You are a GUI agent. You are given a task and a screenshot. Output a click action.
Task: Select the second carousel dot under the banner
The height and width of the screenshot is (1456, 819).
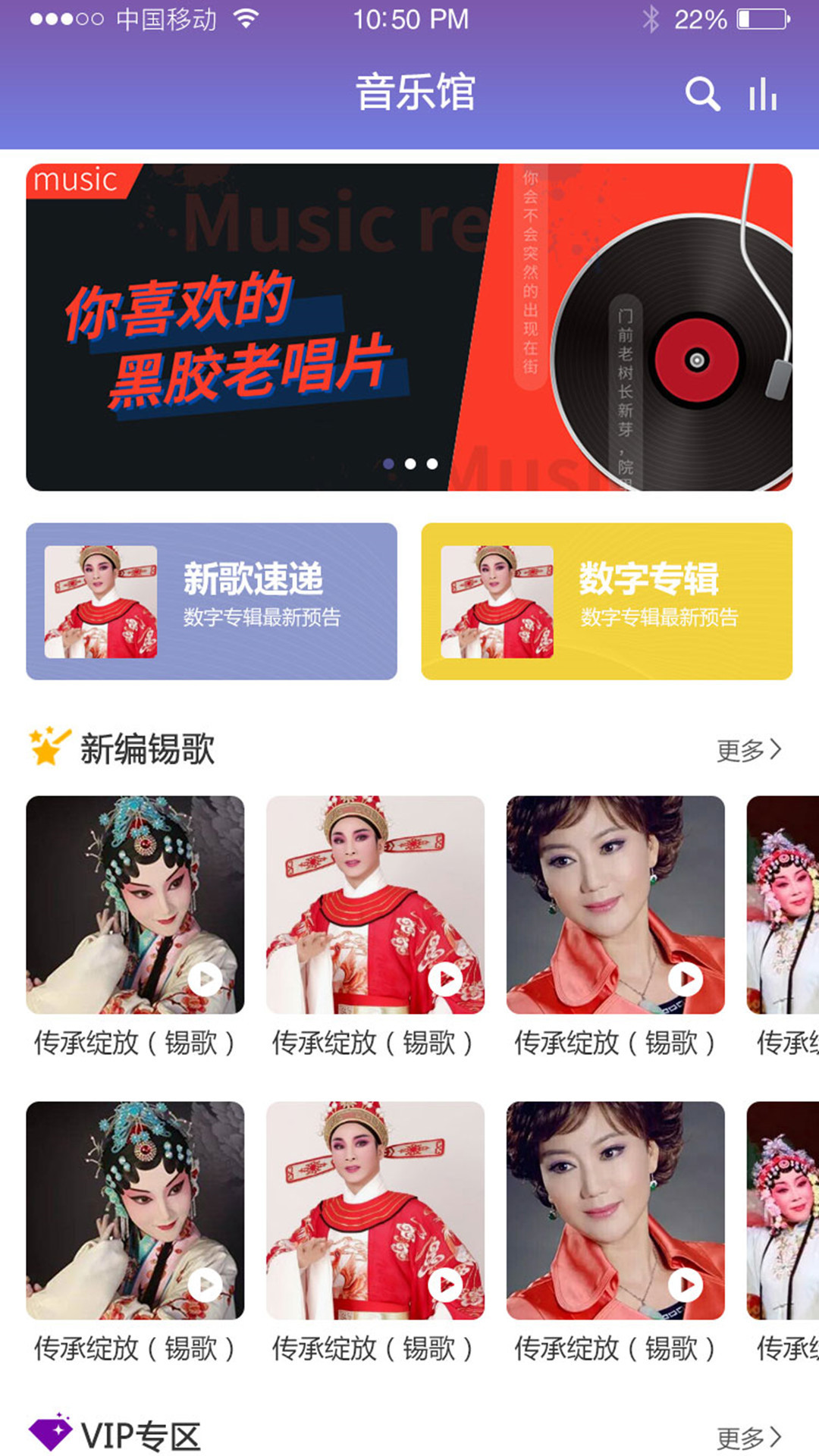tap(409, 463)
